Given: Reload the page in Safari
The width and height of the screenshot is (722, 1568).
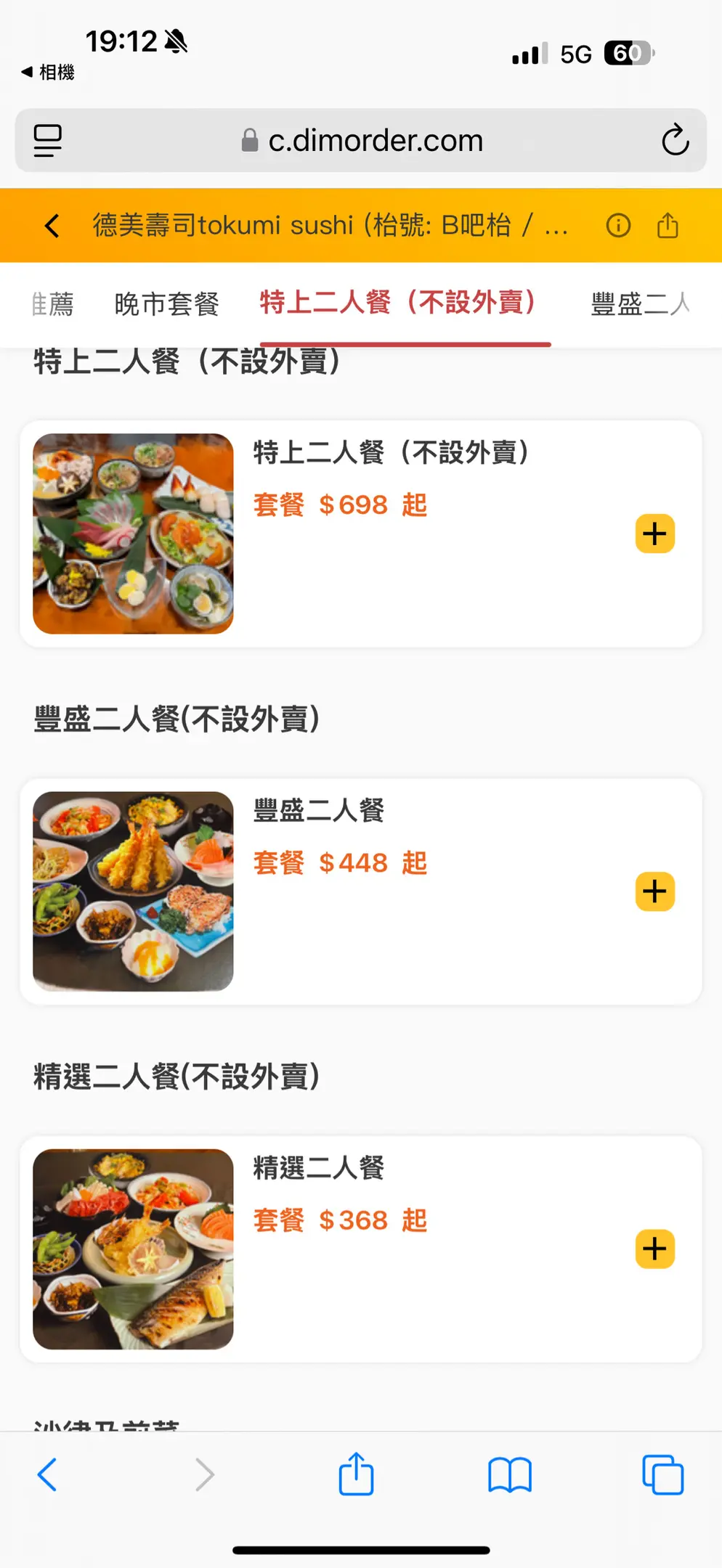Looking at the screenshot, I should (x=675, y=140).
